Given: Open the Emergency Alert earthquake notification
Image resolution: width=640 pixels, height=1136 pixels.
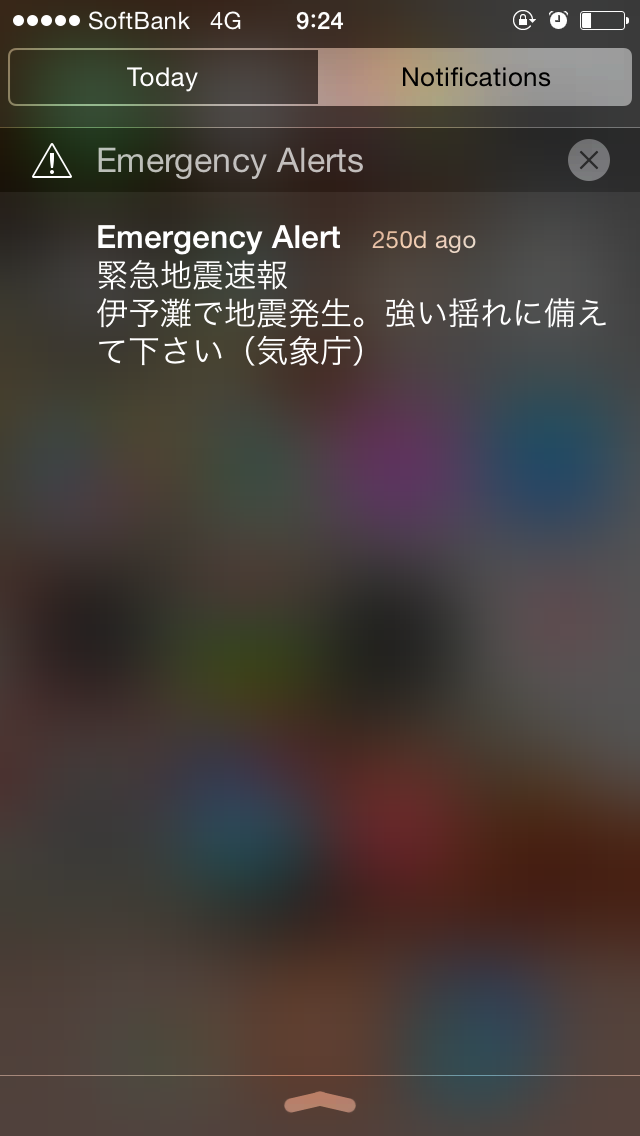Looking at the screenshot, I should click(x=350, y=295).
